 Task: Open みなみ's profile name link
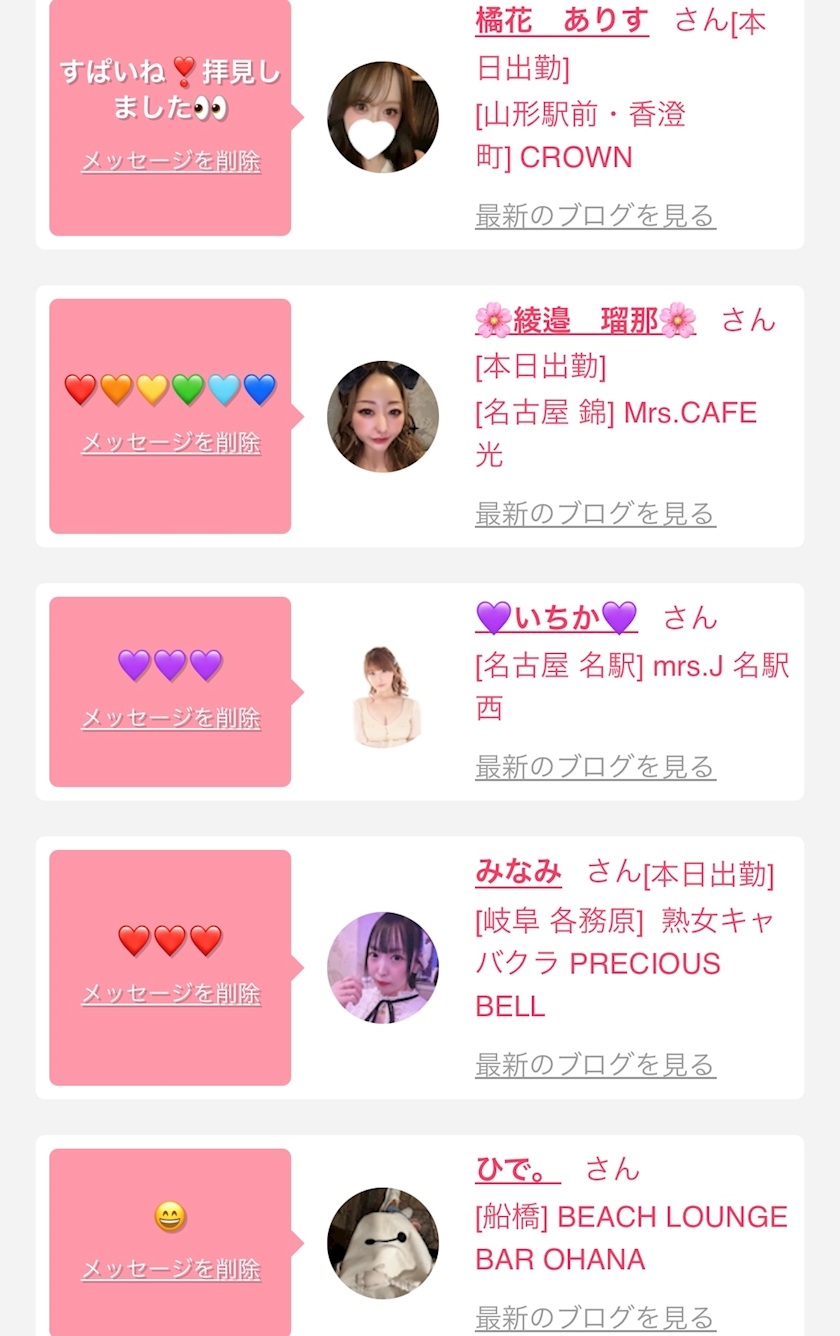click(x=518, y=872)
